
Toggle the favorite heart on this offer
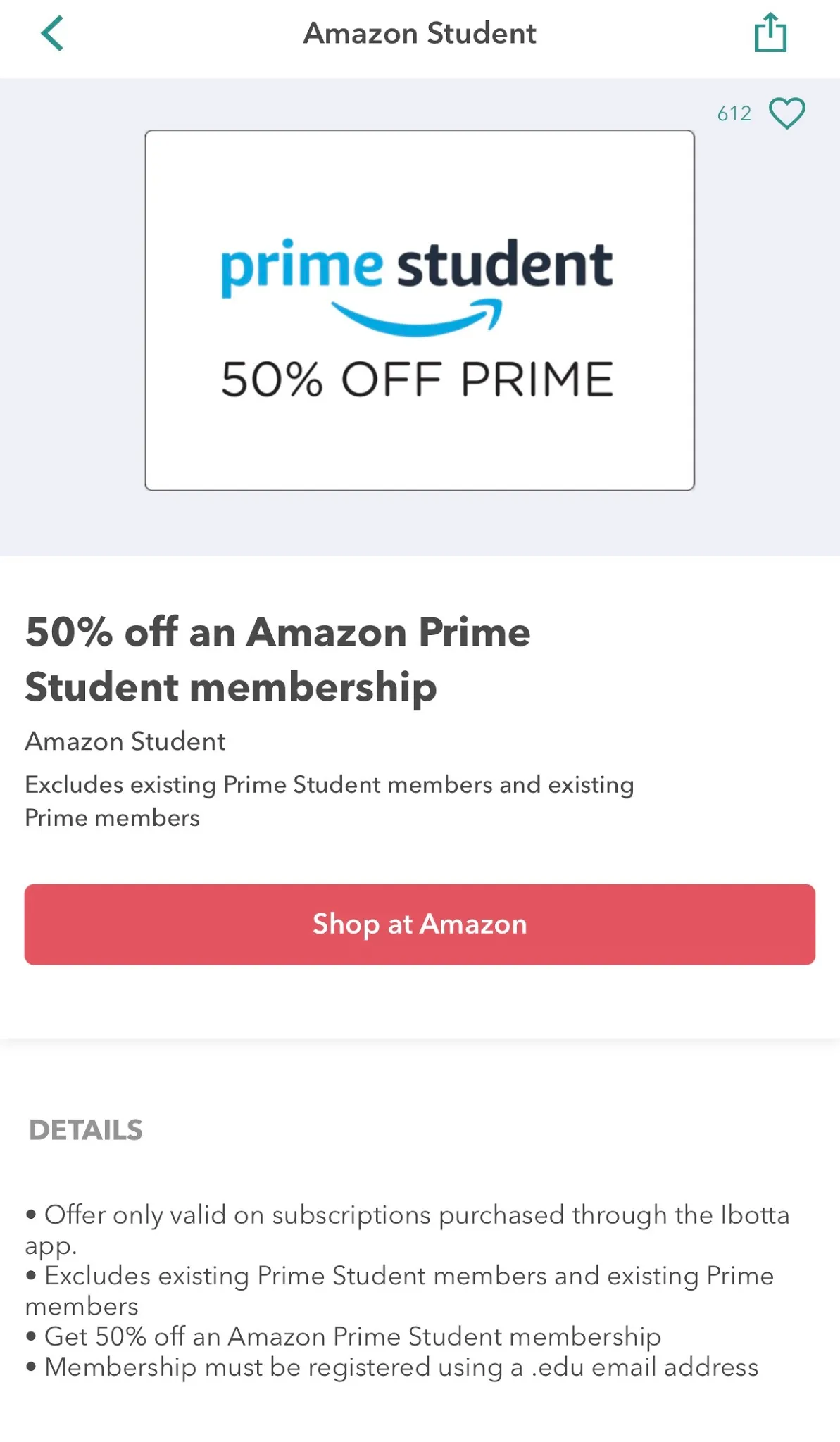pos(786,113)
